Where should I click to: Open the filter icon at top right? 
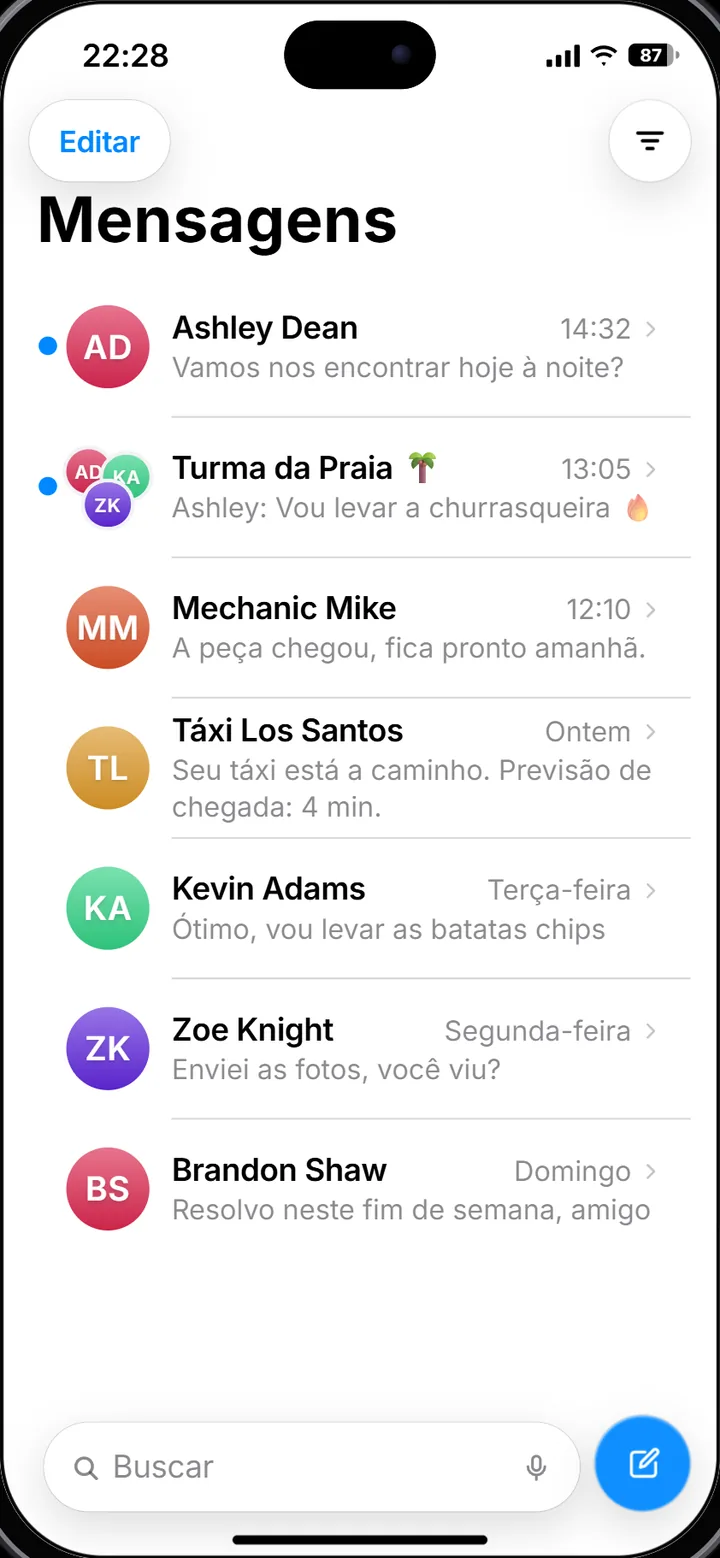tap(650, 141)
